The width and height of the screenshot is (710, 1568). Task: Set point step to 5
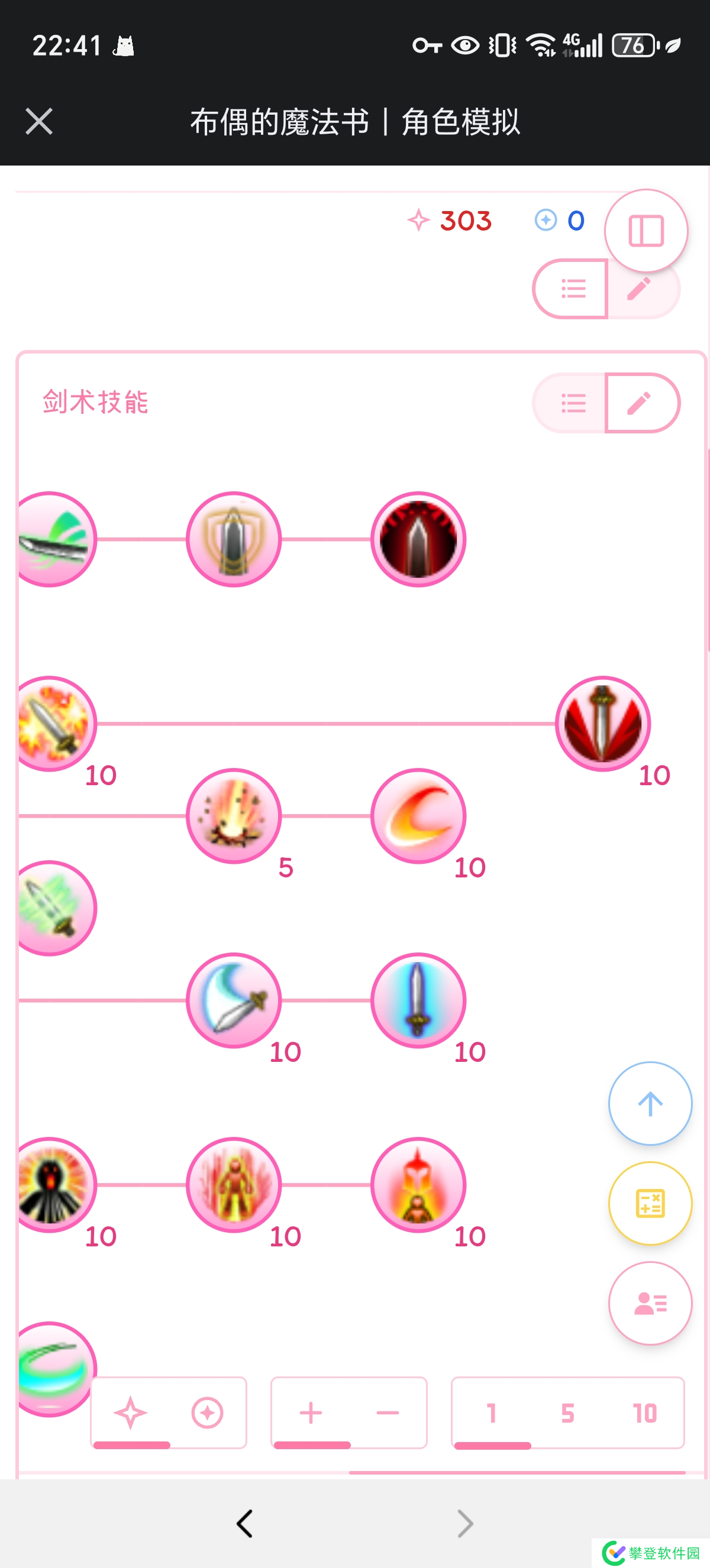(x=567, y=1412)
